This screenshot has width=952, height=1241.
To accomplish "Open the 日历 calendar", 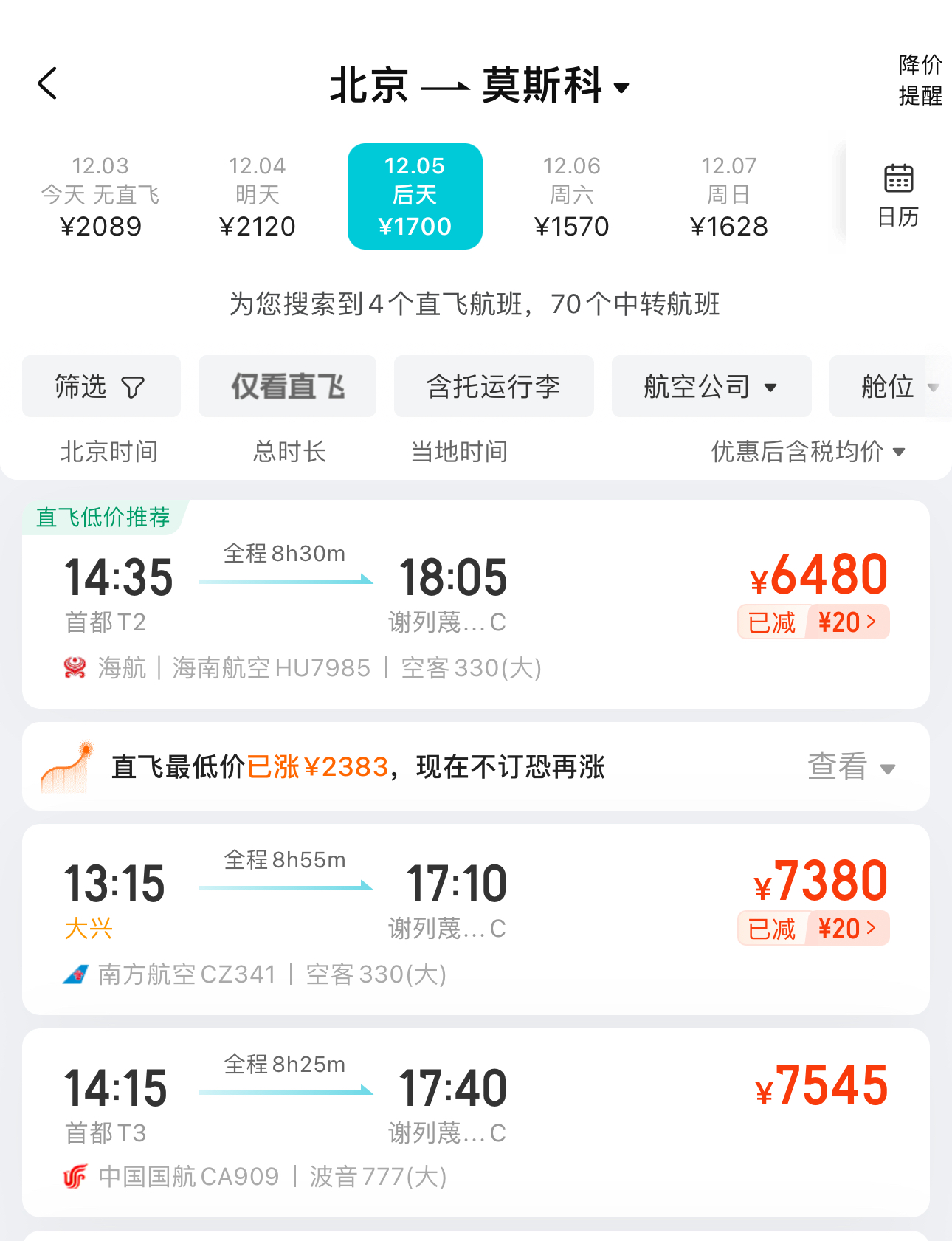I will 898,196.
